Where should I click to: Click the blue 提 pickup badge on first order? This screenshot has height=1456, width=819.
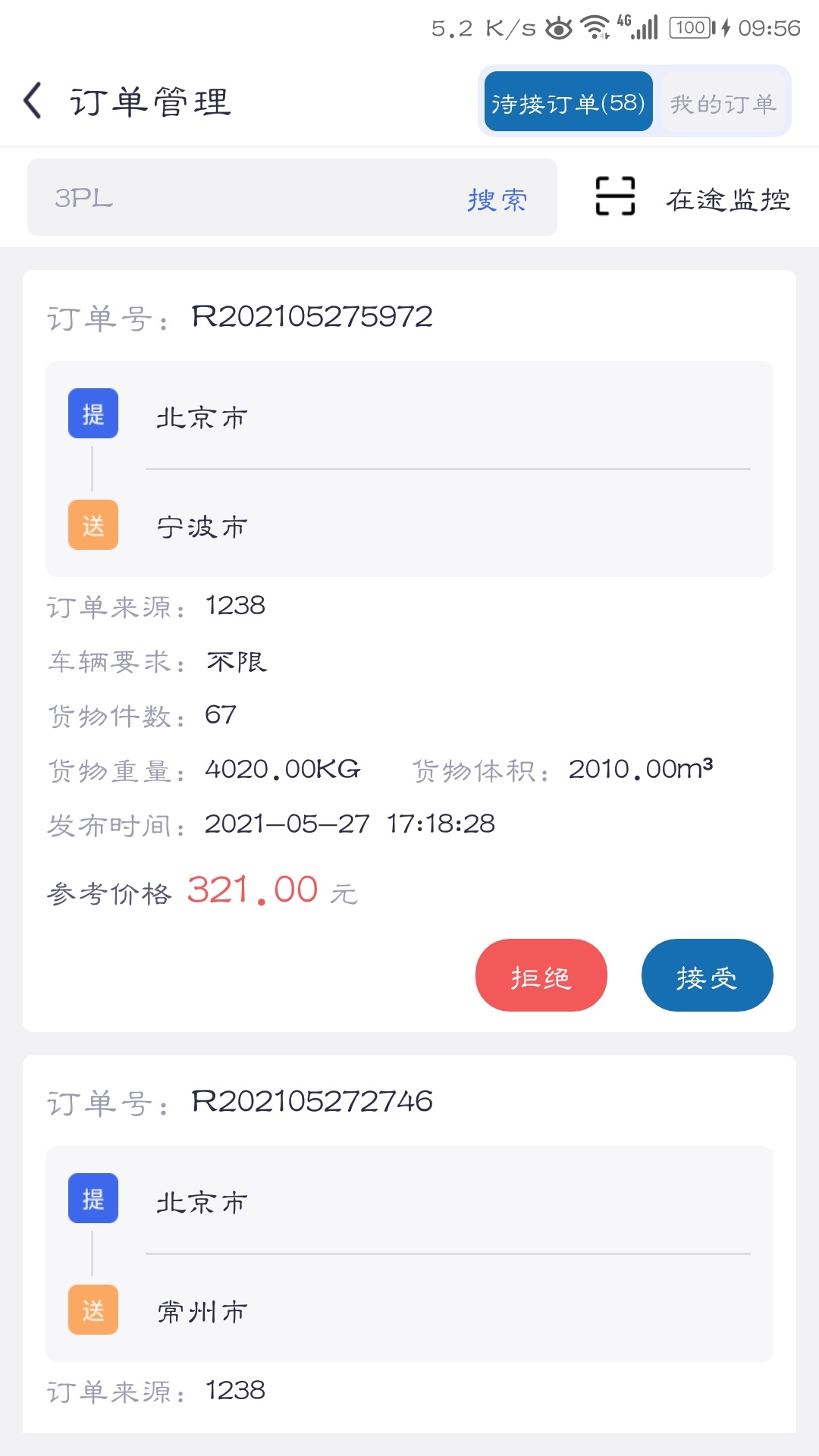coord(93,414)
